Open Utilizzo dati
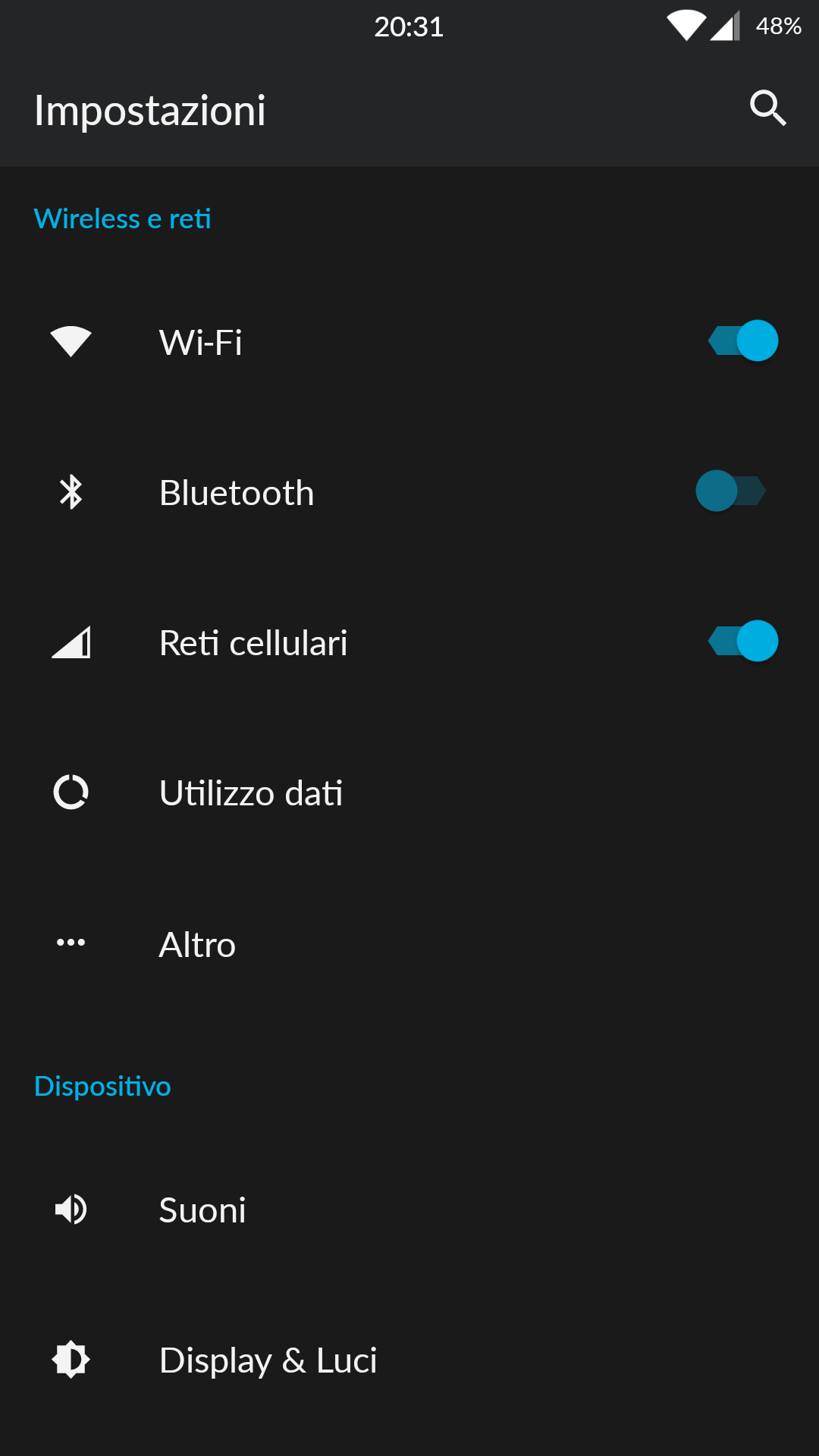819x1456 pixels. pos(409,792)
